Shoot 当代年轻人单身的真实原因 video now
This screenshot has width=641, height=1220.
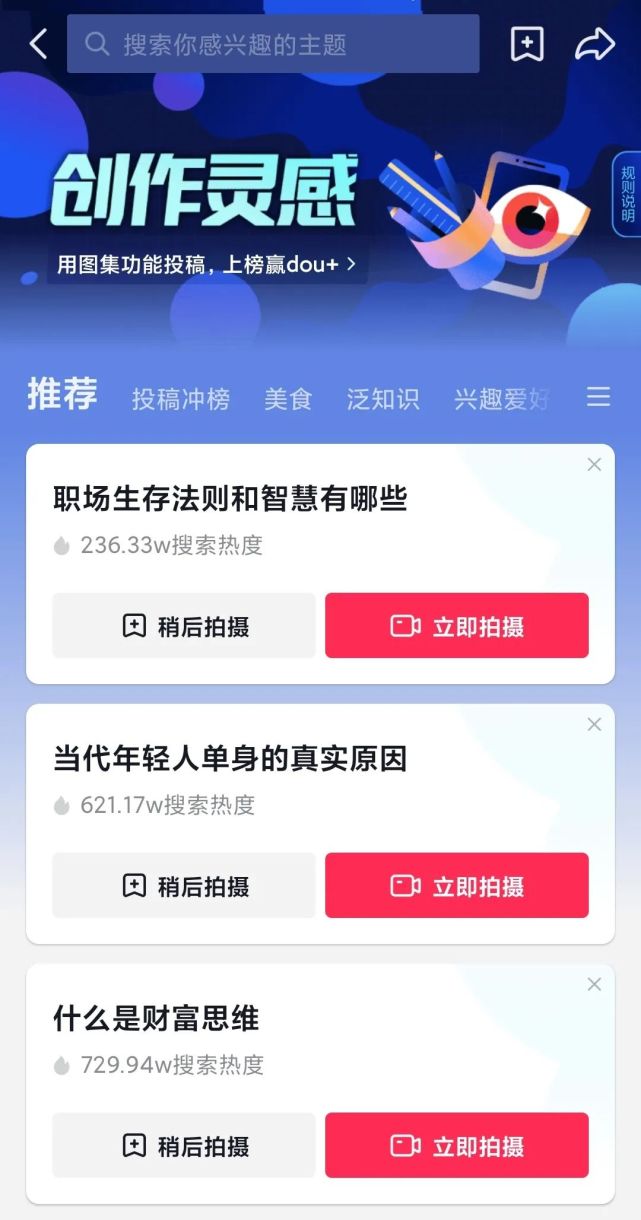[x=457, y=886]
